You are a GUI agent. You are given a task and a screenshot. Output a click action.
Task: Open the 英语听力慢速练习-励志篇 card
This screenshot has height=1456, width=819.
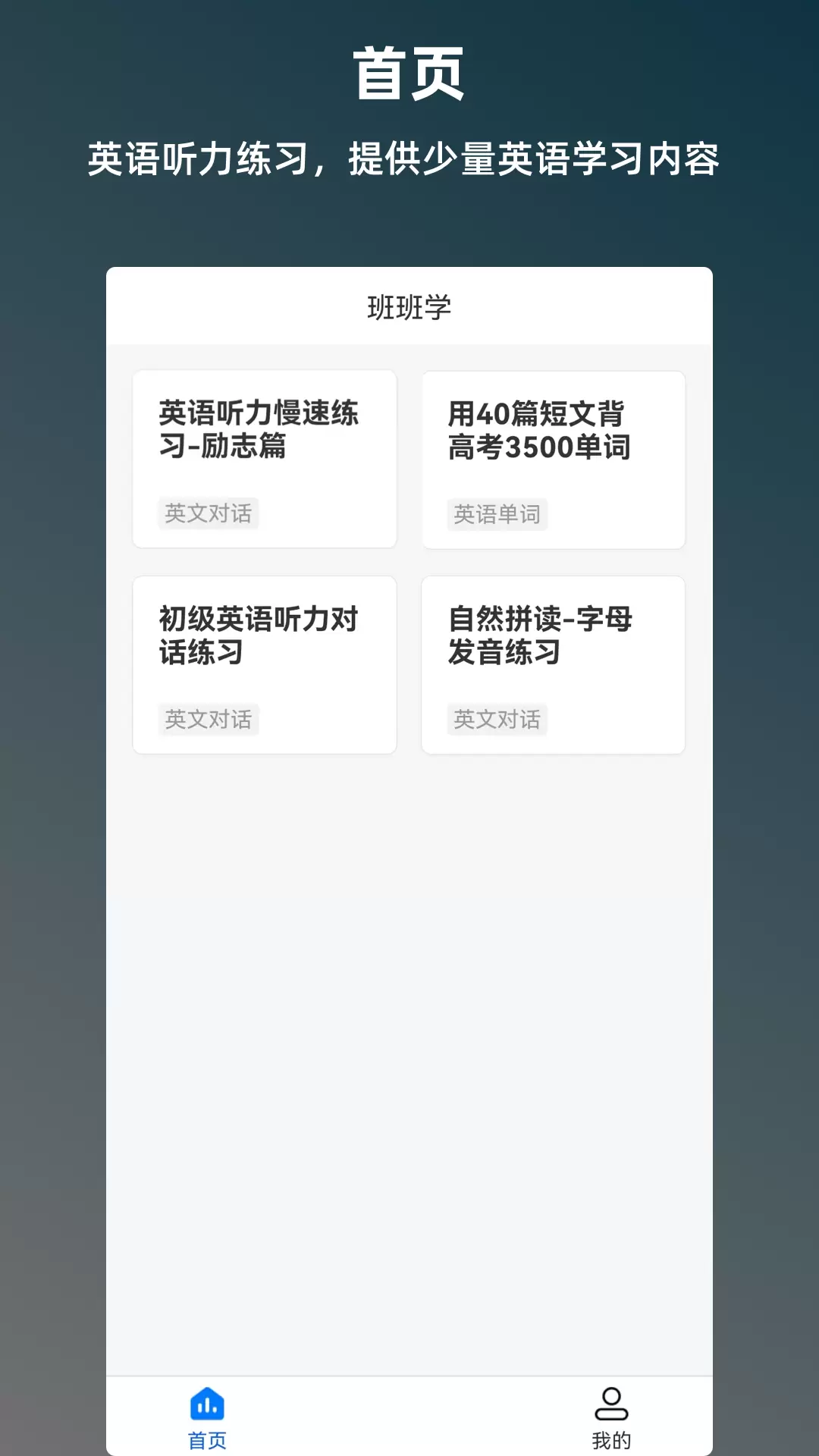265,460
